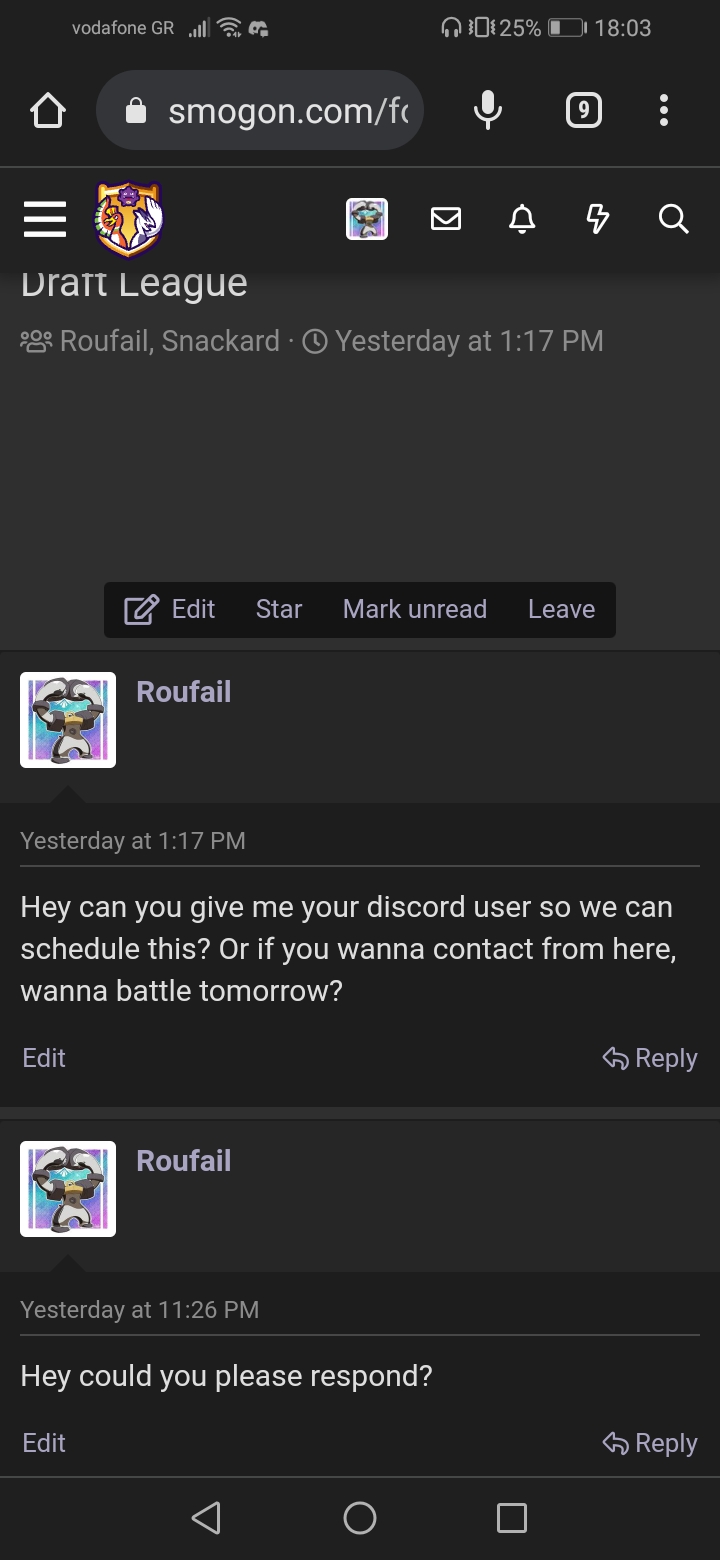Open the forum search

coord(673,219)
